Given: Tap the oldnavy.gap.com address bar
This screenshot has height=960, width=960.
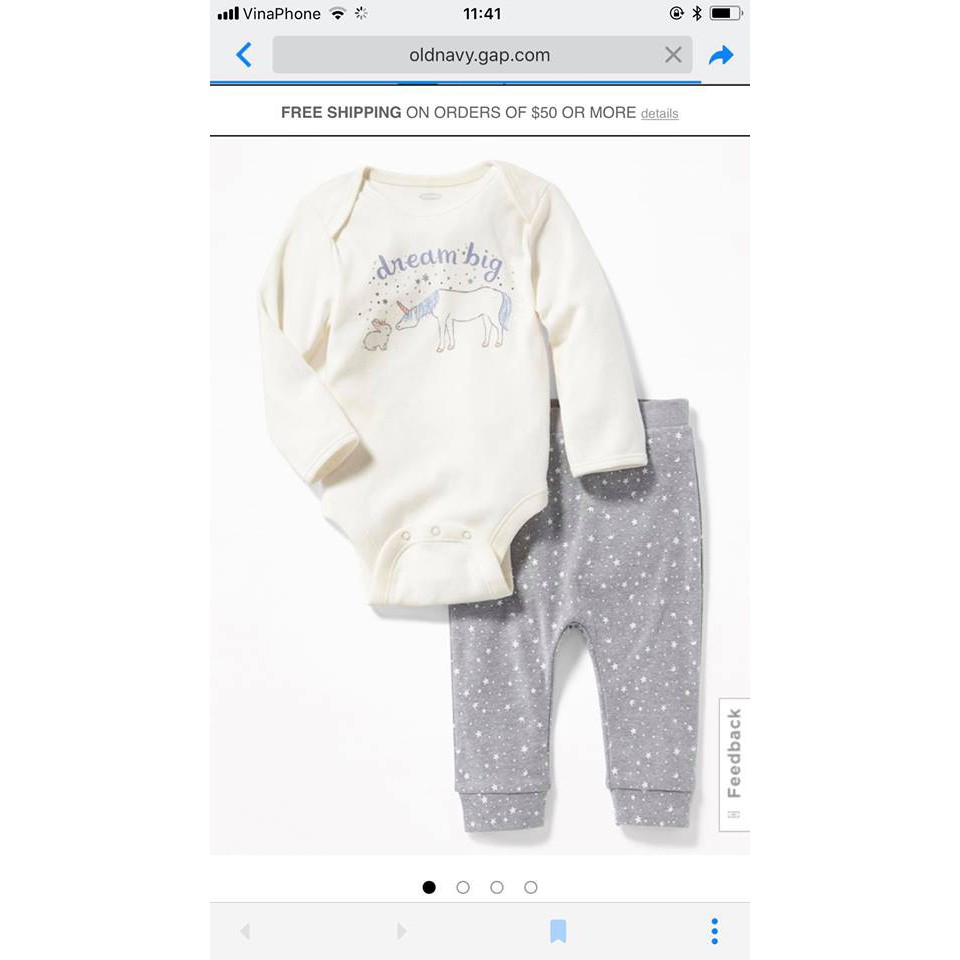Looking at the screenshot, I should (480, 55).
